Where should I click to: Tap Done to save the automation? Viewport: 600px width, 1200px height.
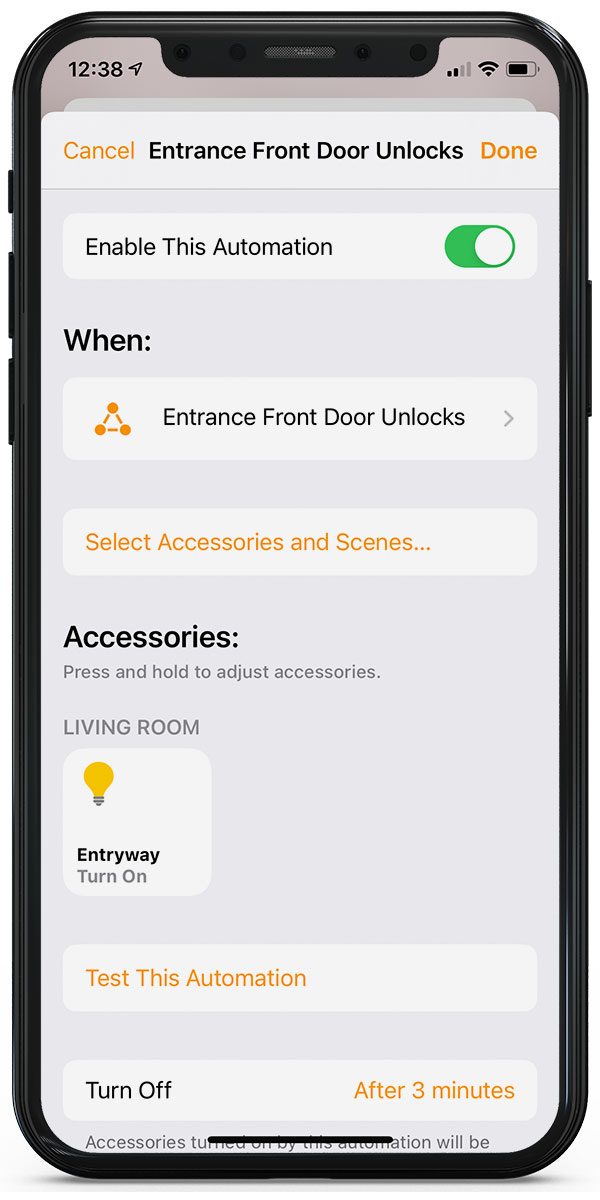(x=508, y=151)
